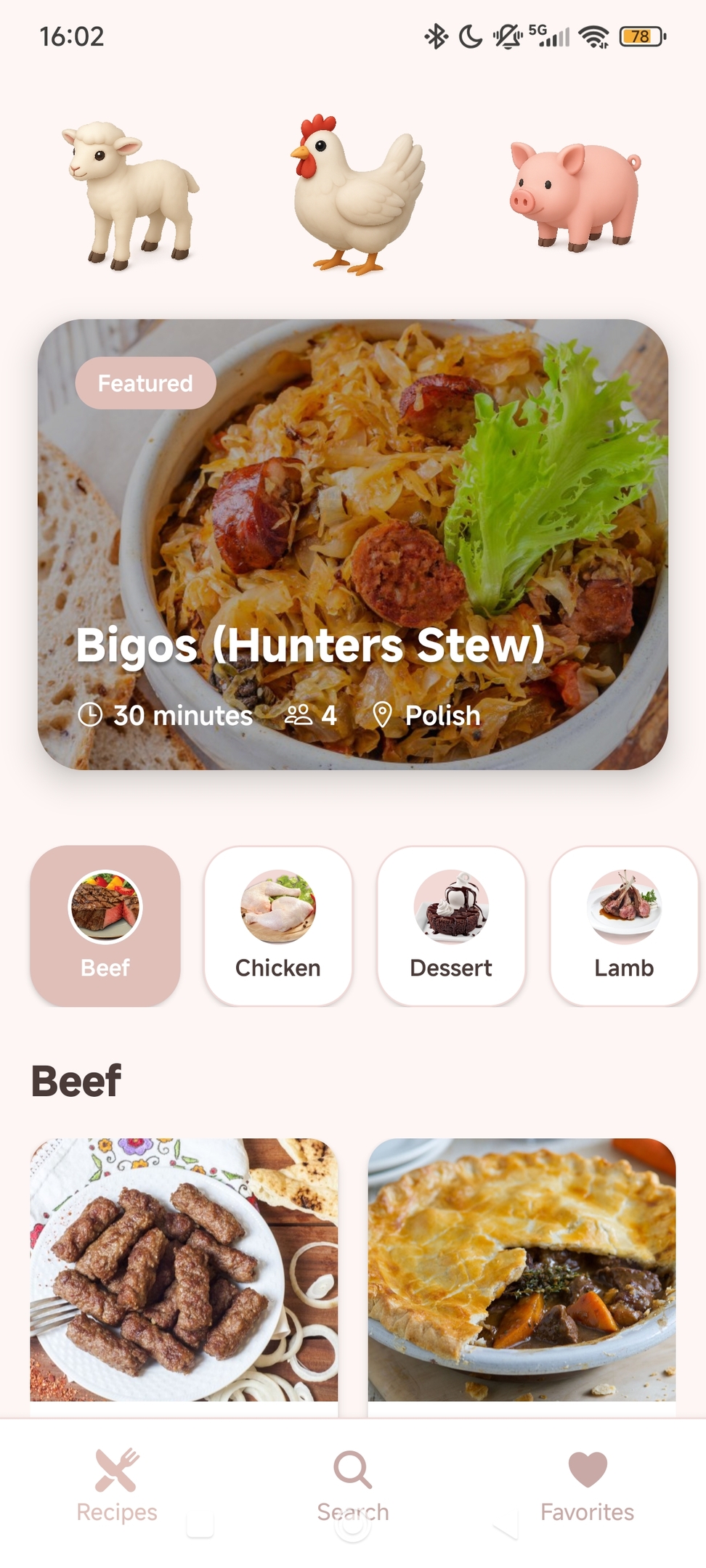Choose the Dessert category
The height and width of the screenshot is (1568, 706).
tap(451, 926)
